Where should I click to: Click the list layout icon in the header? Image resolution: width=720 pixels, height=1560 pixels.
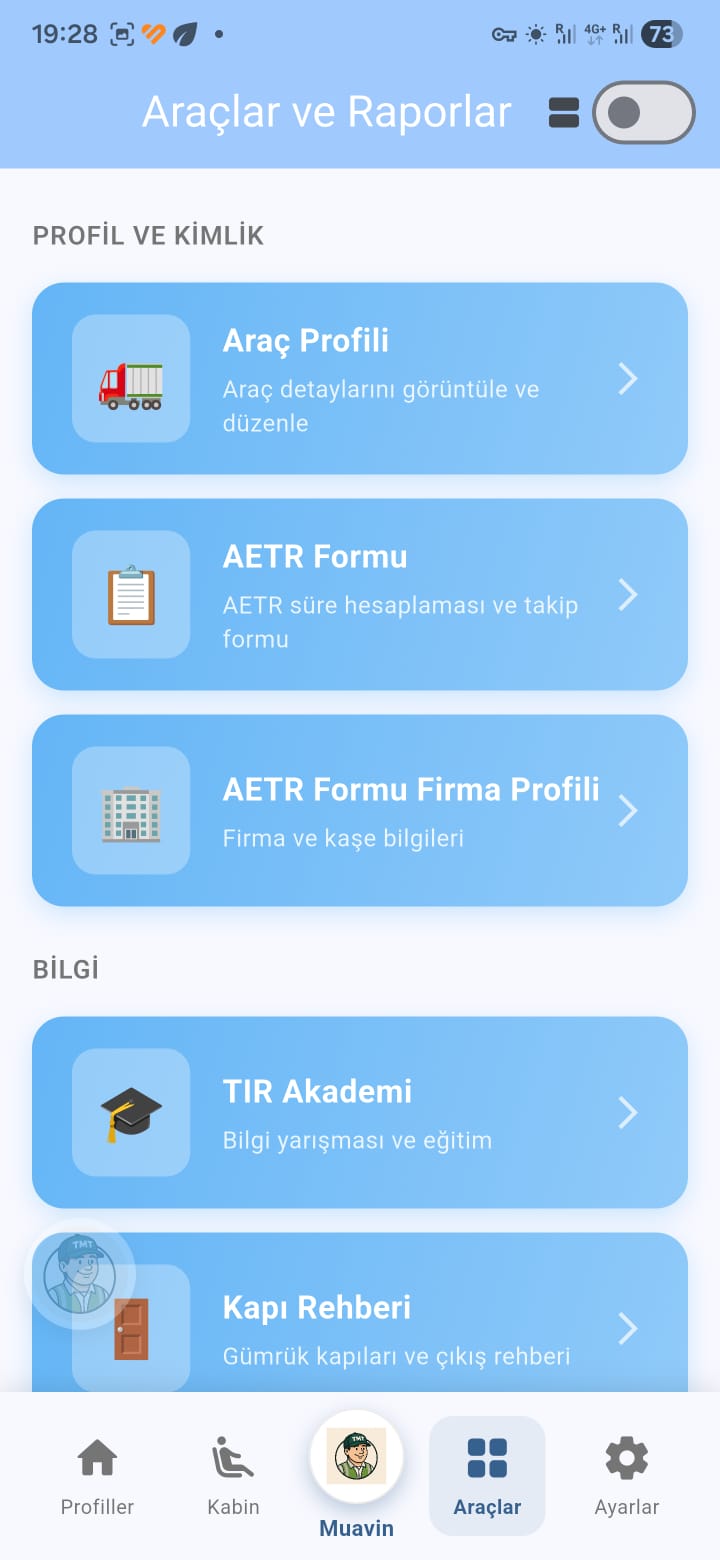click(x=564, y=113)
